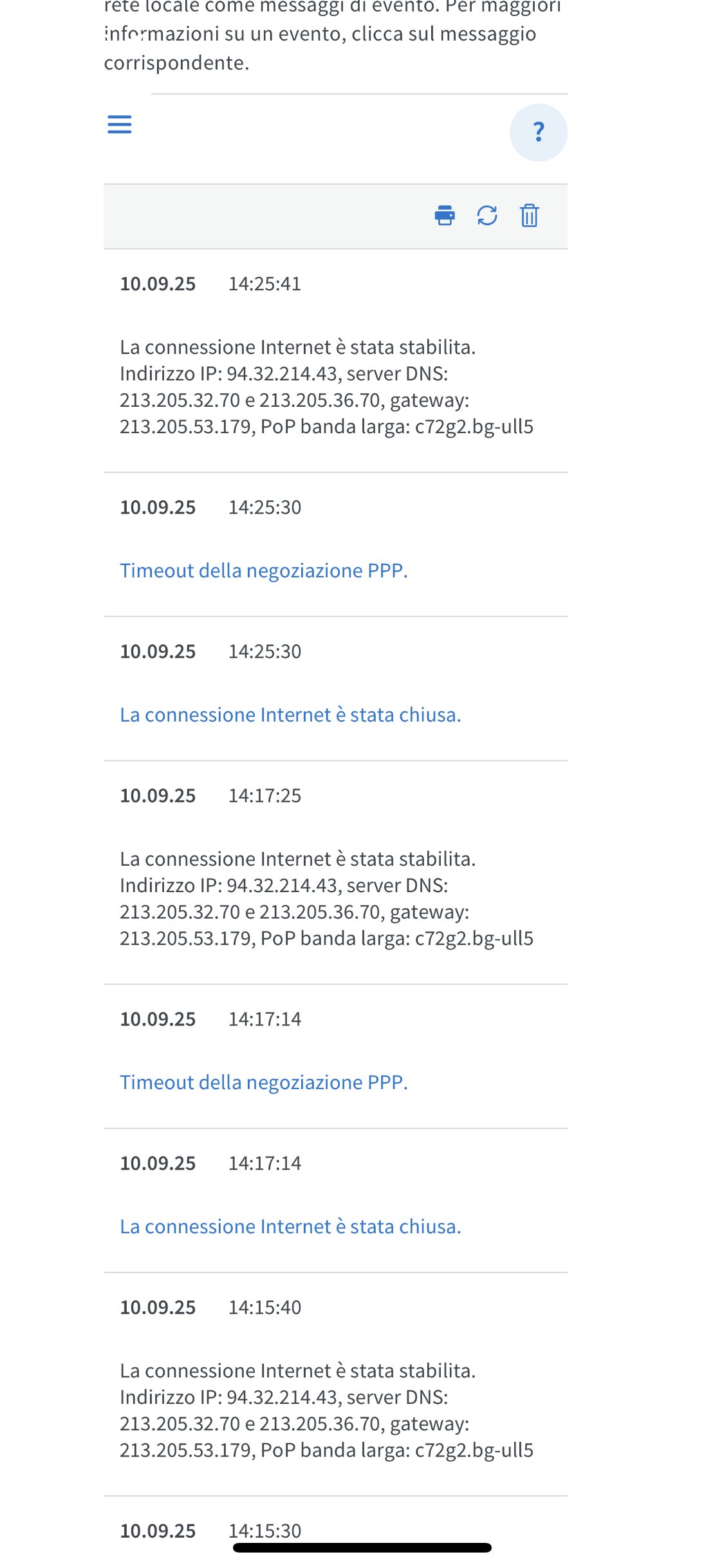Open the 14:17:14 'connessione Internet è stata chiusa' event
This screenshot has height=1568, width=724.
(x=290, y=1226)
